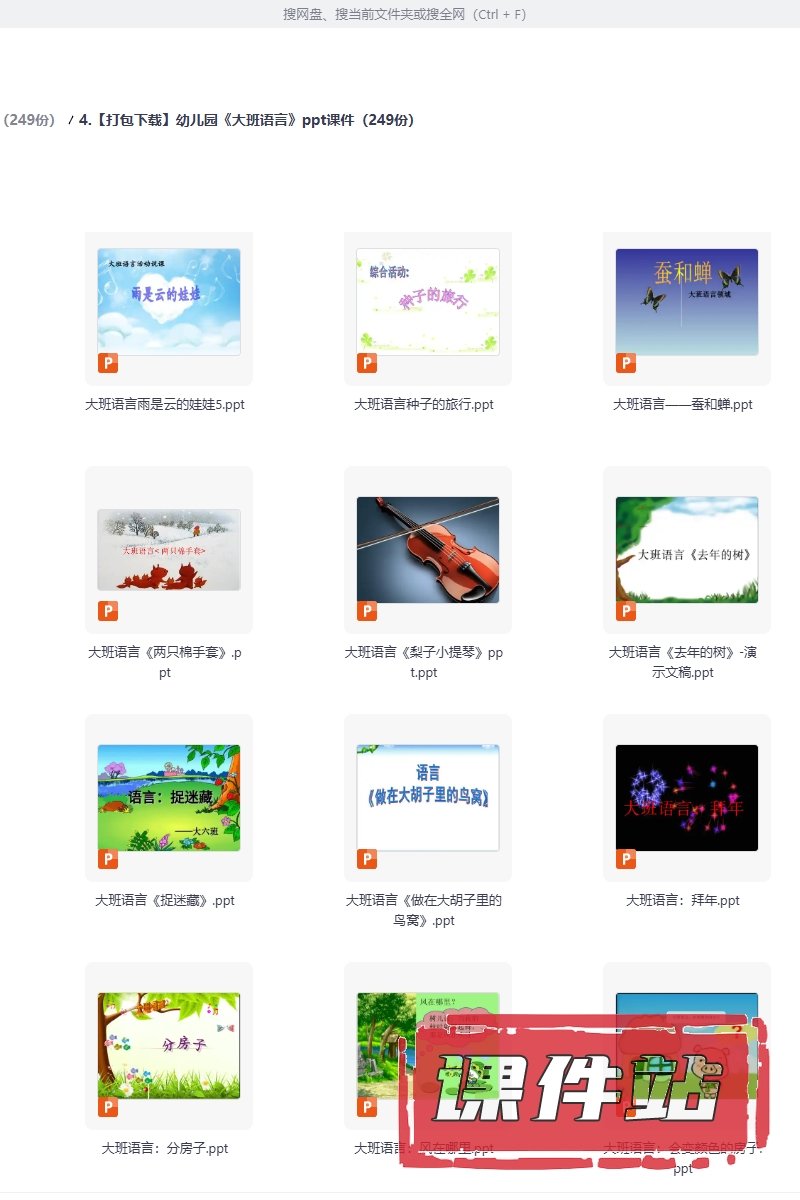The image size is (800, 1200).
Task: Open 大班语言雨是云的娃娃5.ppt
Action: pyautogui.click(x=169, y=302)
